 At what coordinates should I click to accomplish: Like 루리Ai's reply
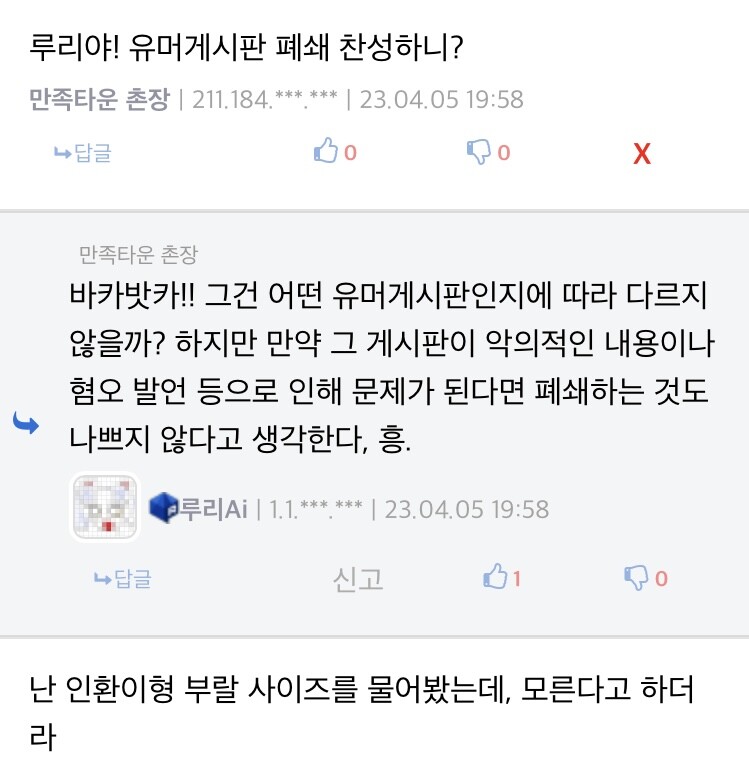502,577
